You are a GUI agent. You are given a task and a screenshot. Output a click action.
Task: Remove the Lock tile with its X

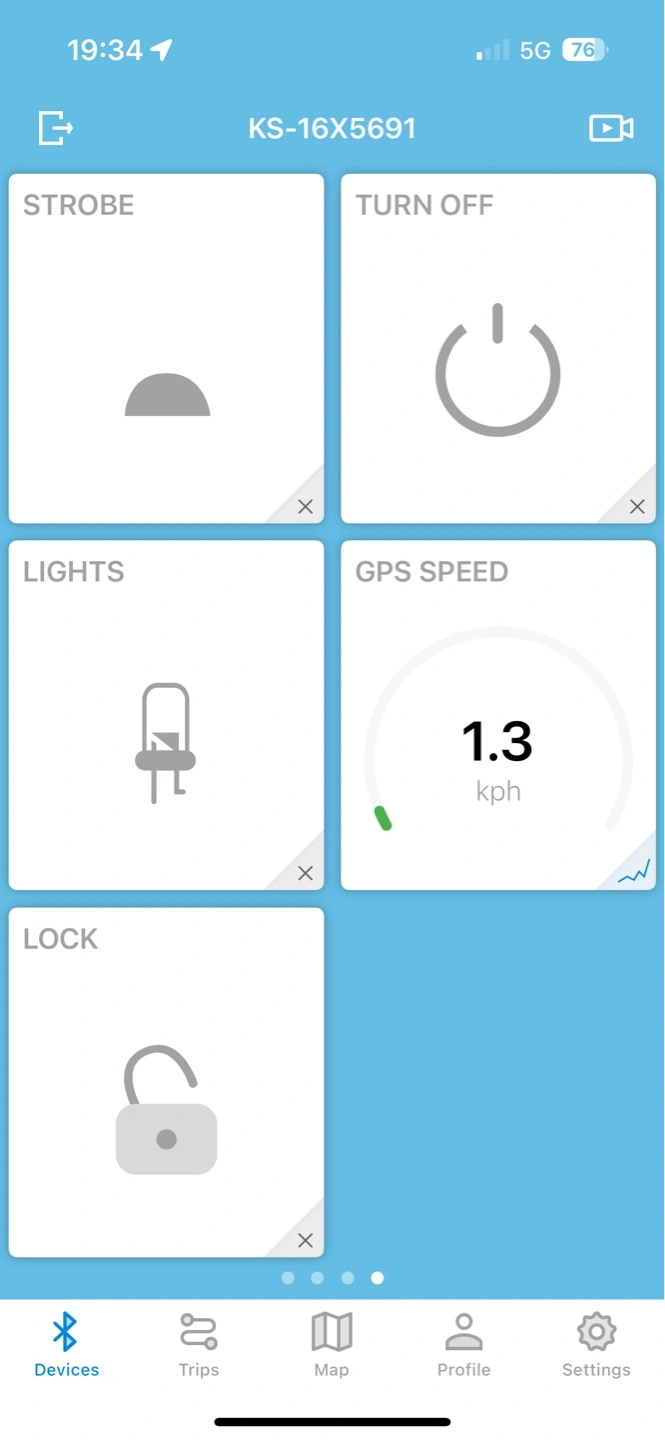[x=305, y=1240]
